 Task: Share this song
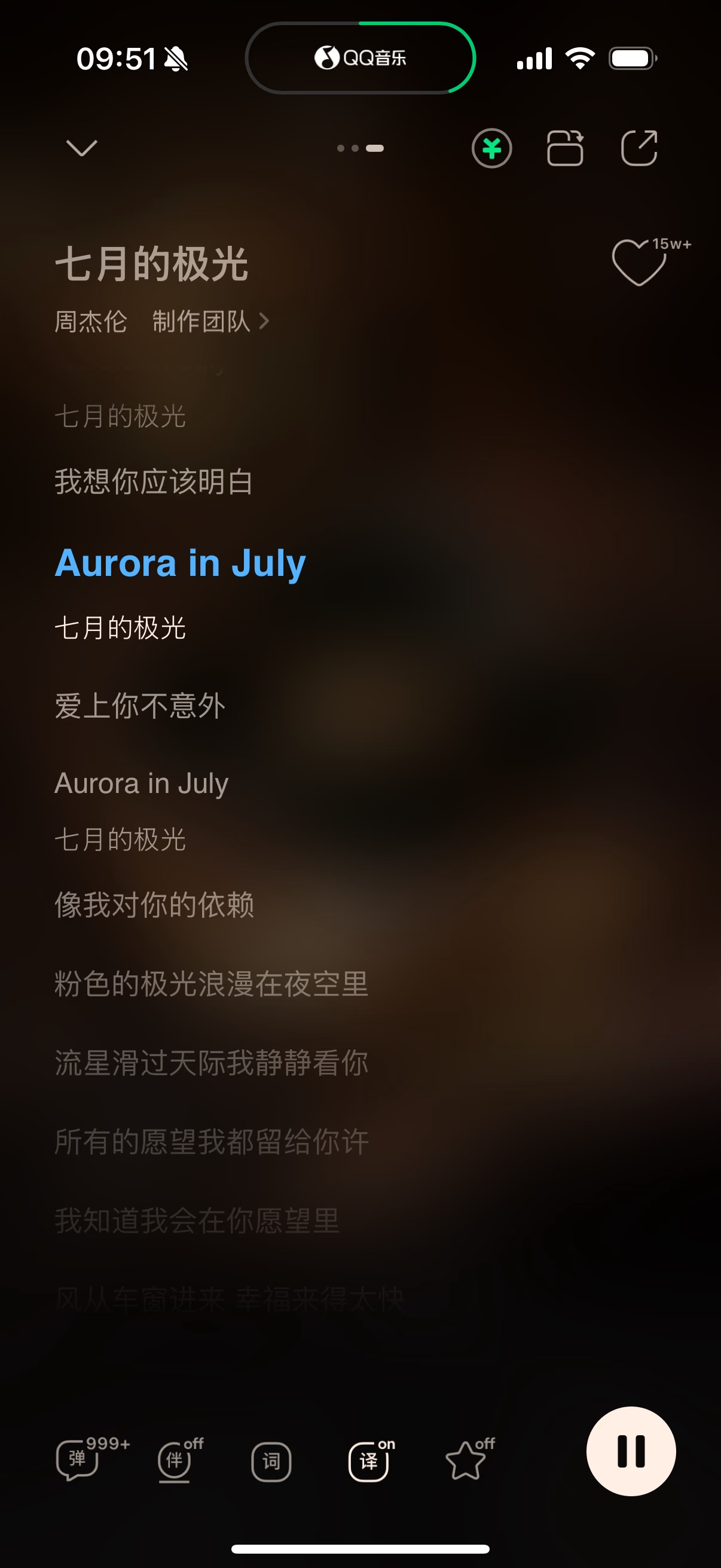[639, 148]
